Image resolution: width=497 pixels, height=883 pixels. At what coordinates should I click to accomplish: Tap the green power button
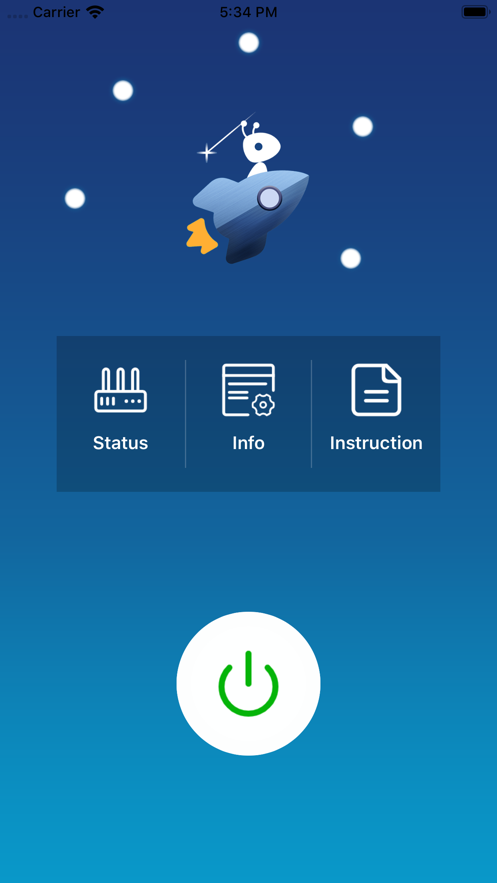click(x=248, y=684)
